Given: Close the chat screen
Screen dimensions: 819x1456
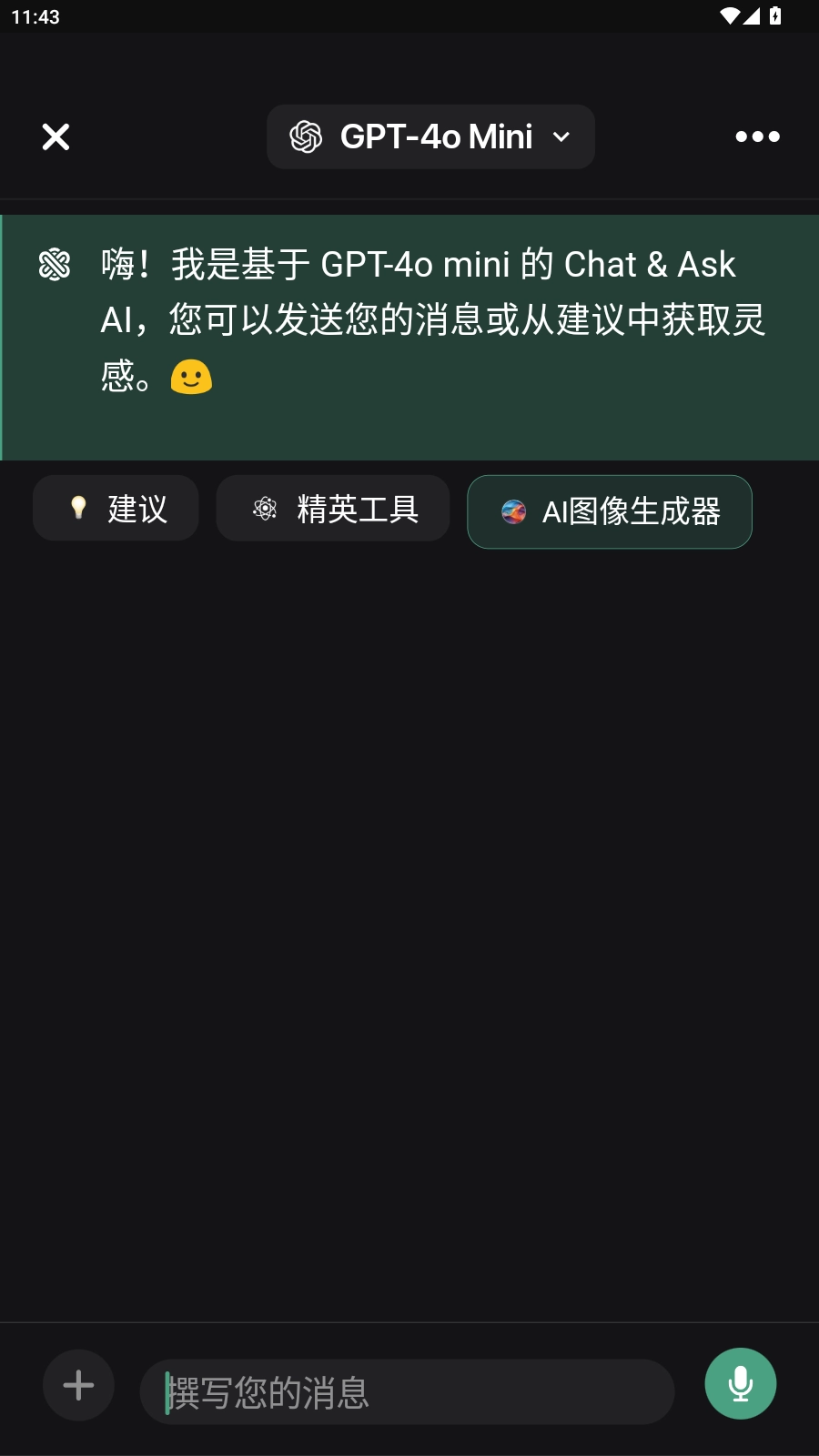Looking at the screenshot, I should 56,136.
